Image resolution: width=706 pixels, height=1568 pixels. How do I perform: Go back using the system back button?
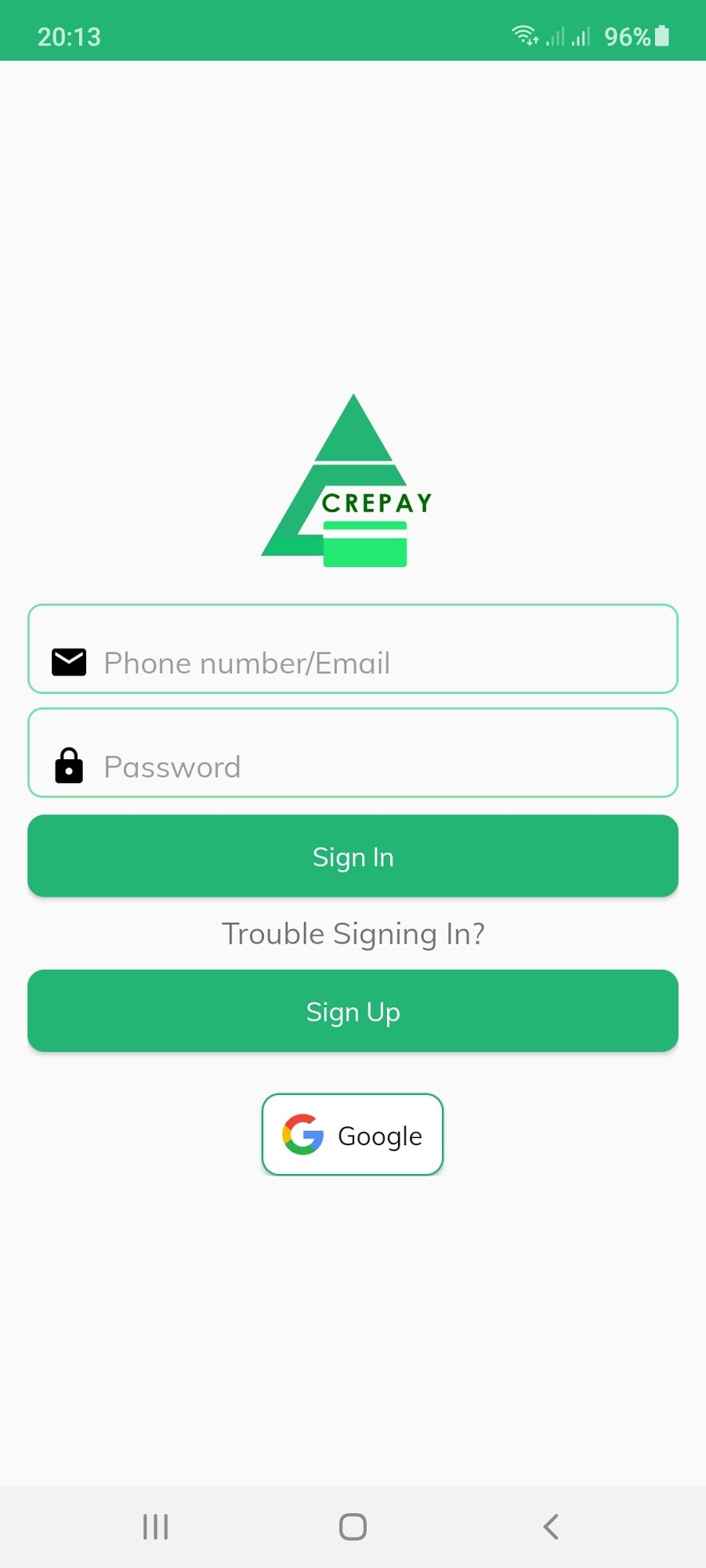pos(550,1527)
